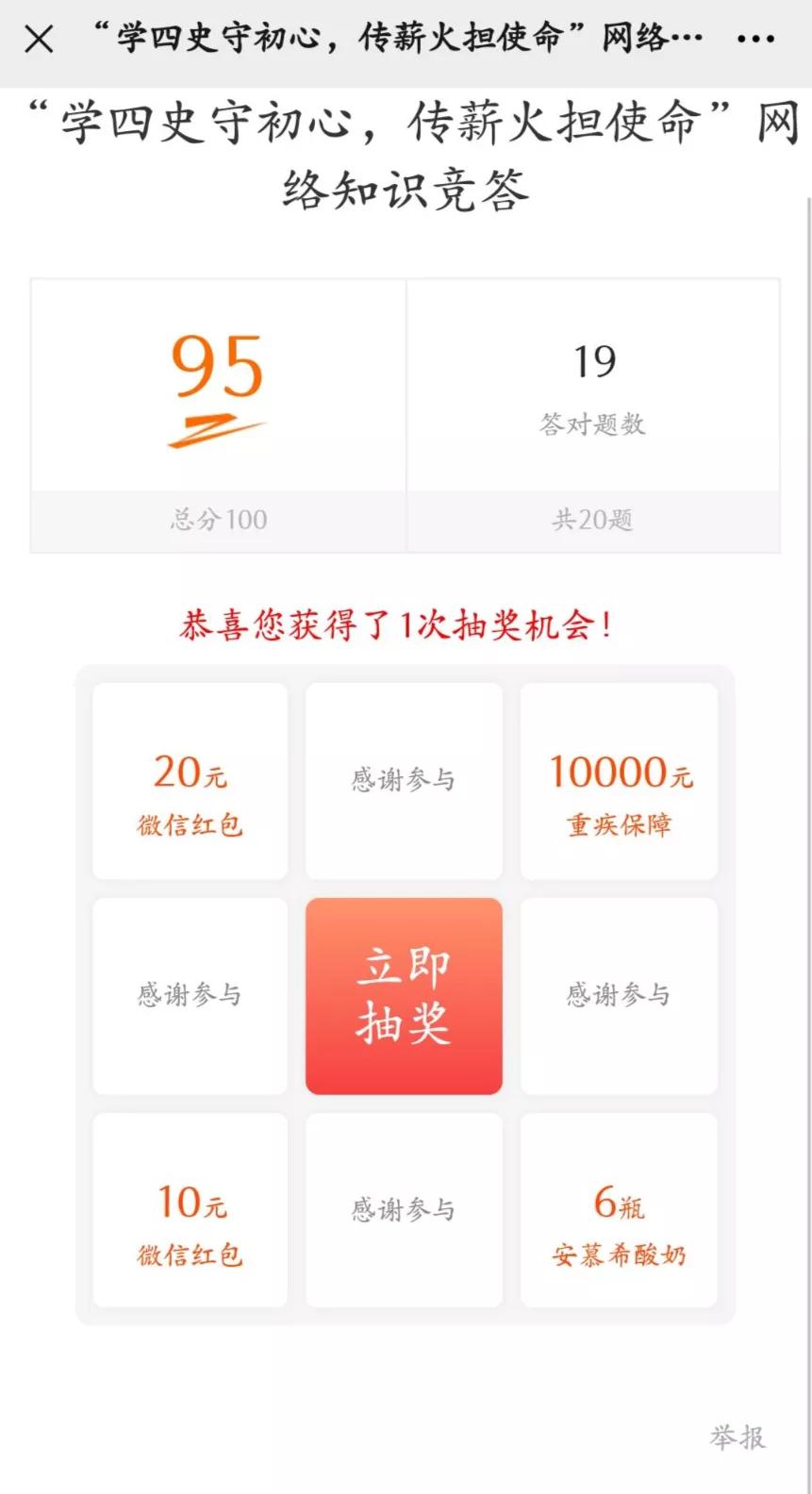Close the quiz webpage
Image resolution: width=812 pixels, height=1494 pixels.
[x=39, y=39]
